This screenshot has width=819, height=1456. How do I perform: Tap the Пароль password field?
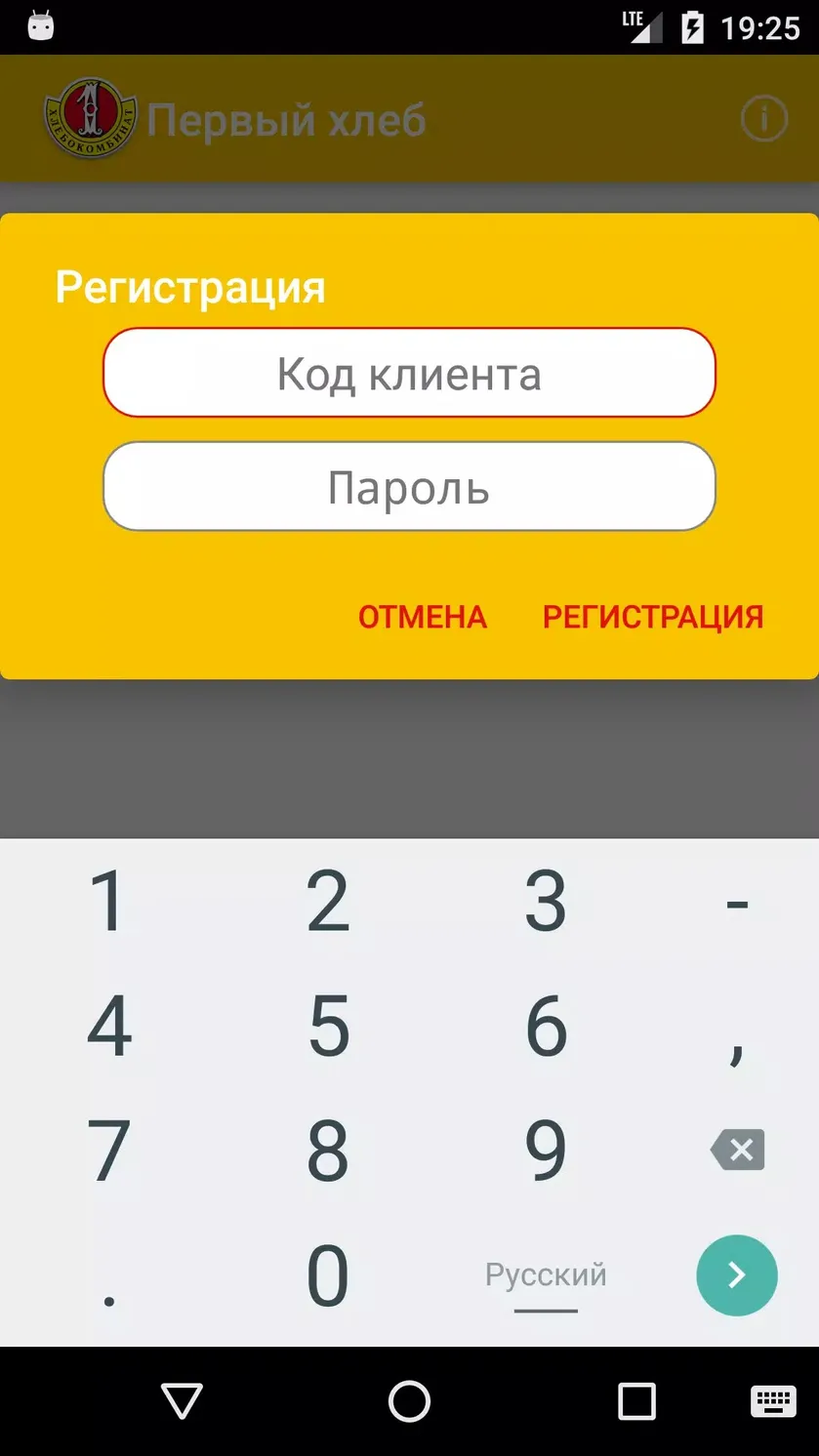pyautogui.click(x=409, y=486)
